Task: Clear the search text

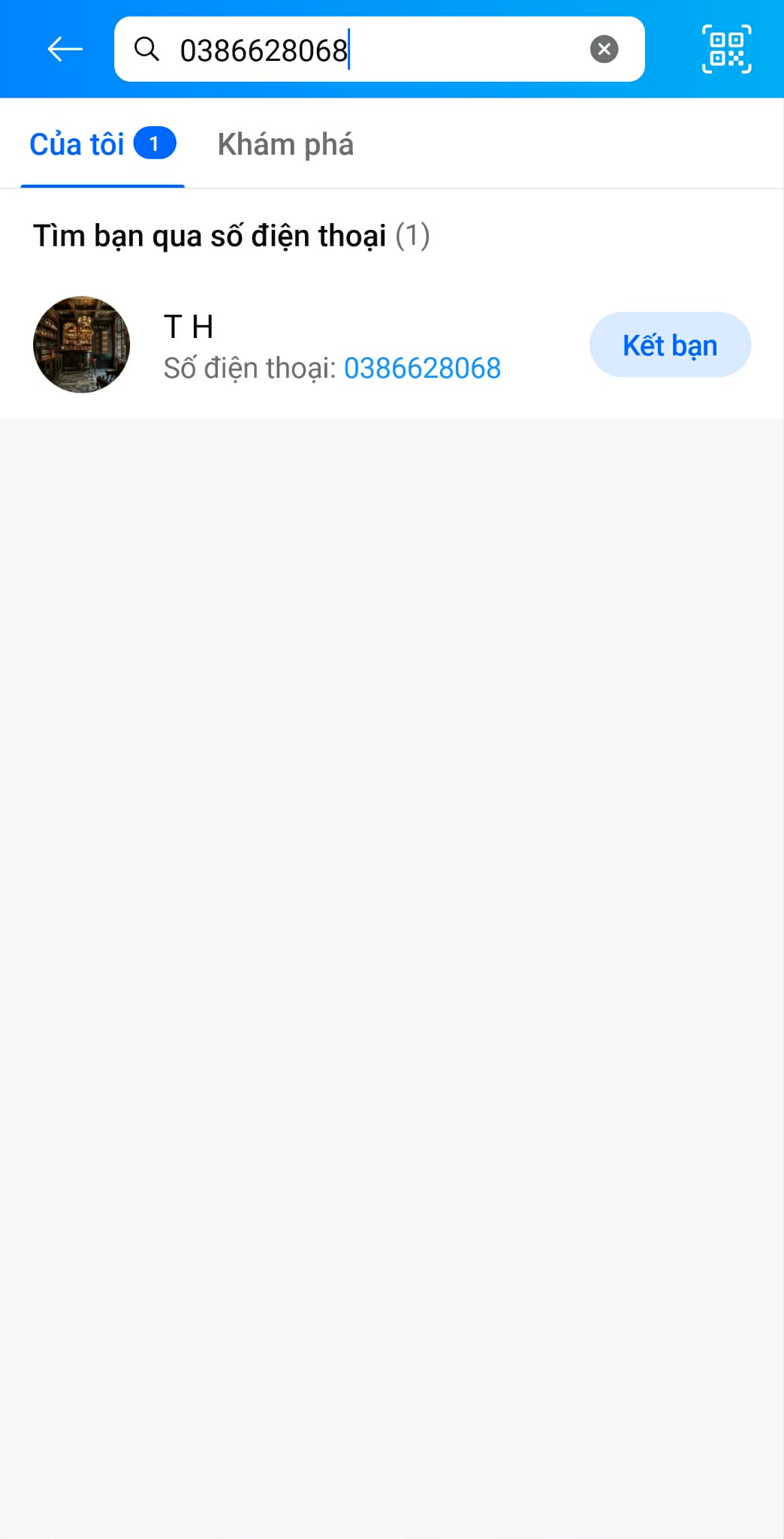Action: (604, 50)
